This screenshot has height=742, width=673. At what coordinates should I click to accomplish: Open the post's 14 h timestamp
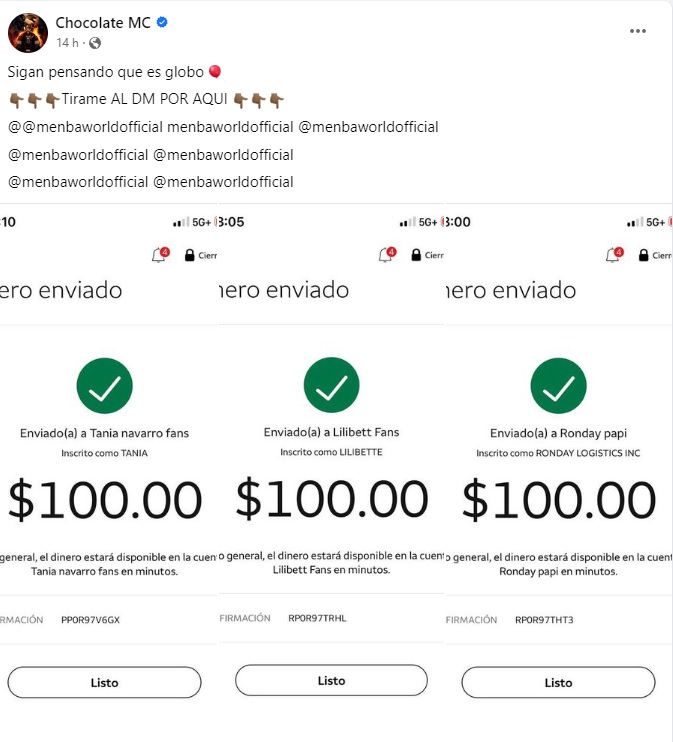point(67,43)
